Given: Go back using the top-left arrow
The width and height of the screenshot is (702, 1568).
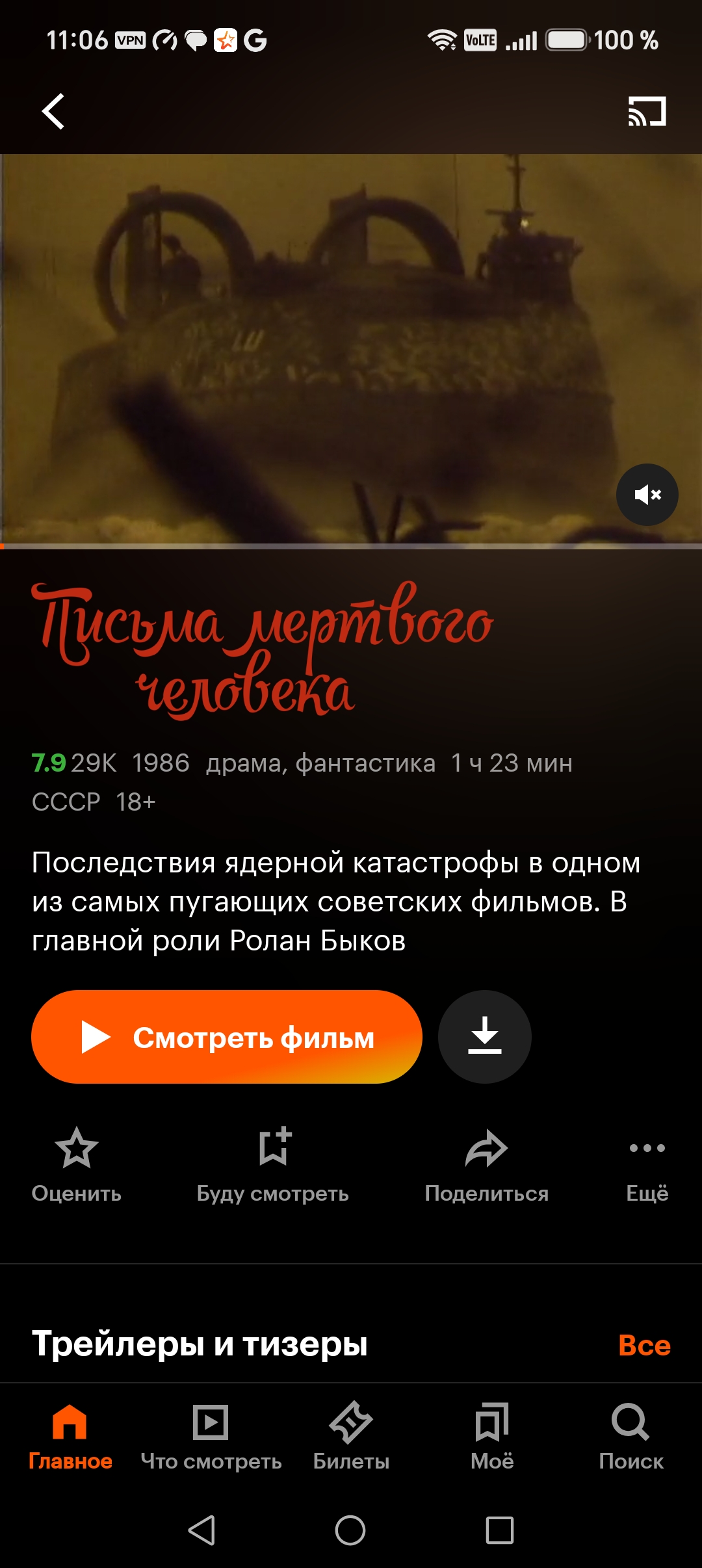Looking at the screenshot, I should point(53,111).
